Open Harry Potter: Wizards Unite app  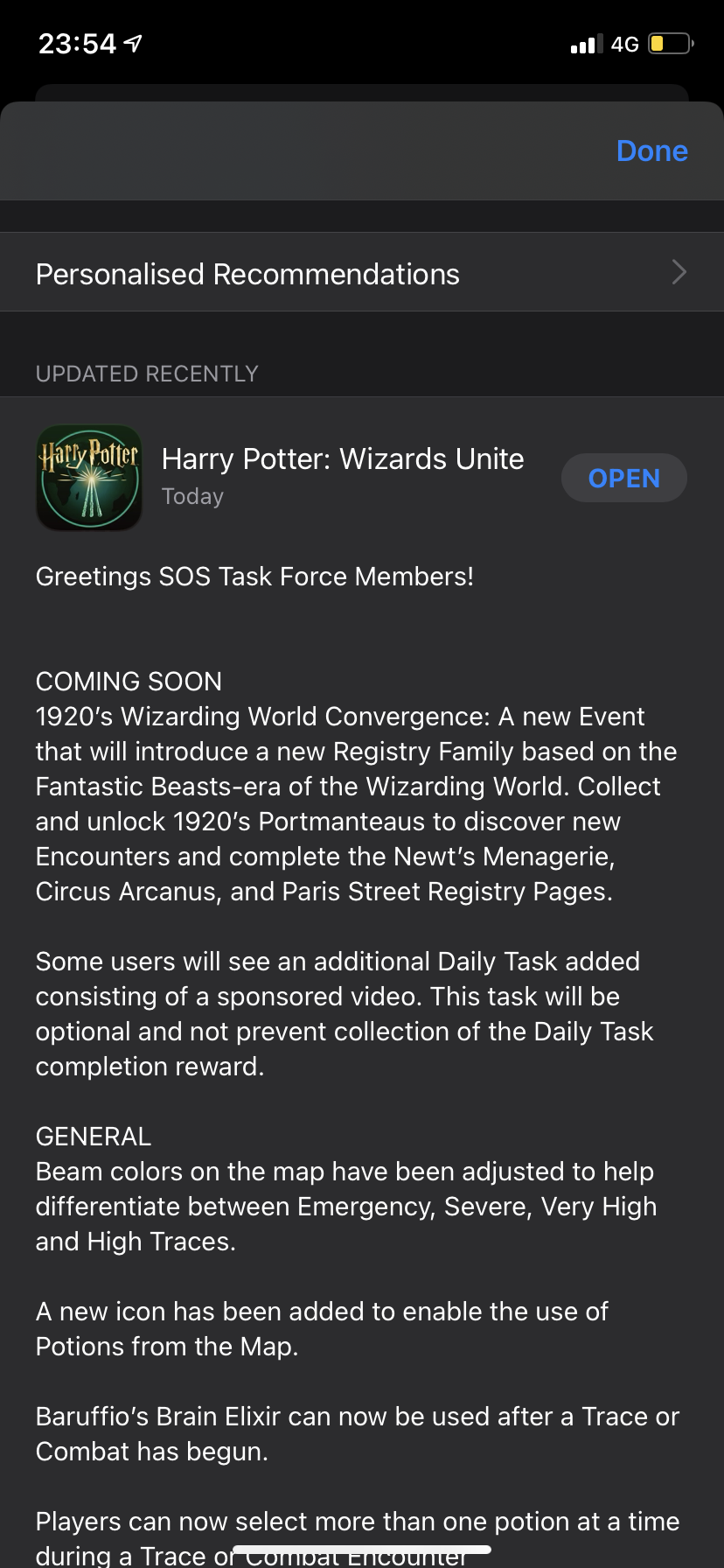[623, 478]
